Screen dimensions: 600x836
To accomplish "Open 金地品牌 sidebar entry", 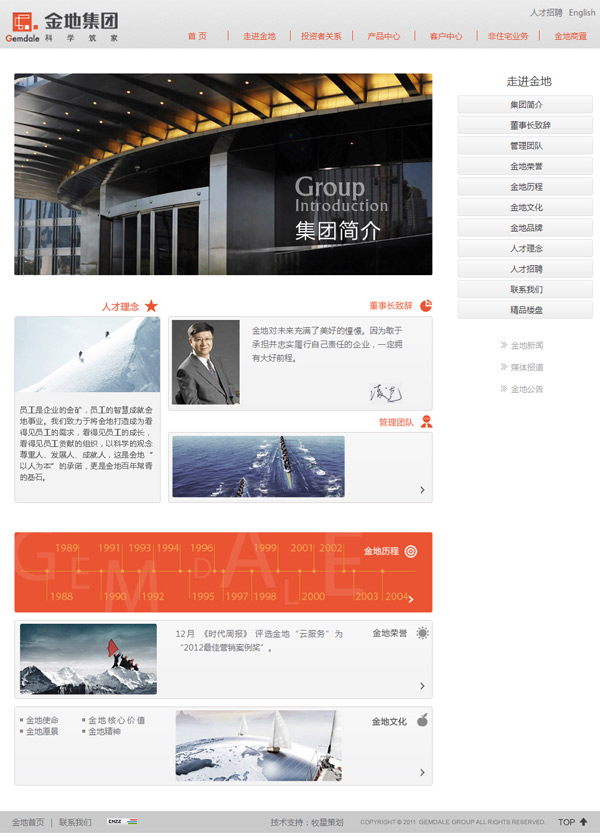I will (525, 228).
